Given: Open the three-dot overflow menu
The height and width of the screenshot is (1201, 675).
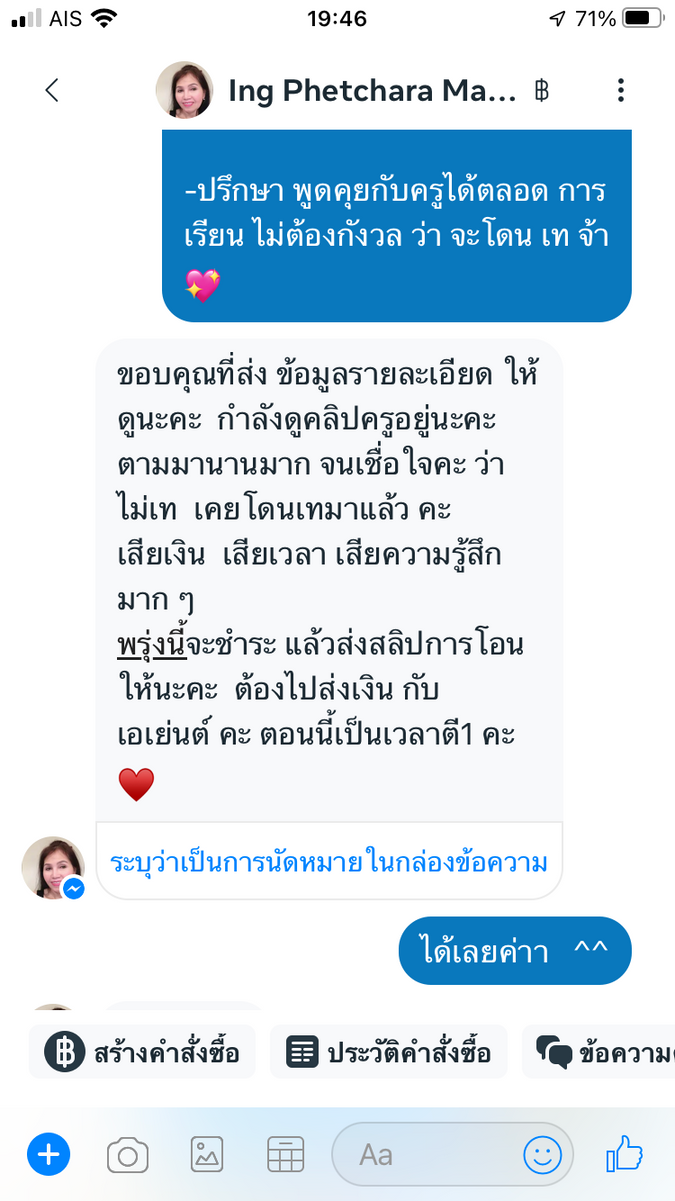Looking at the screenshot, I should [620, 91].
